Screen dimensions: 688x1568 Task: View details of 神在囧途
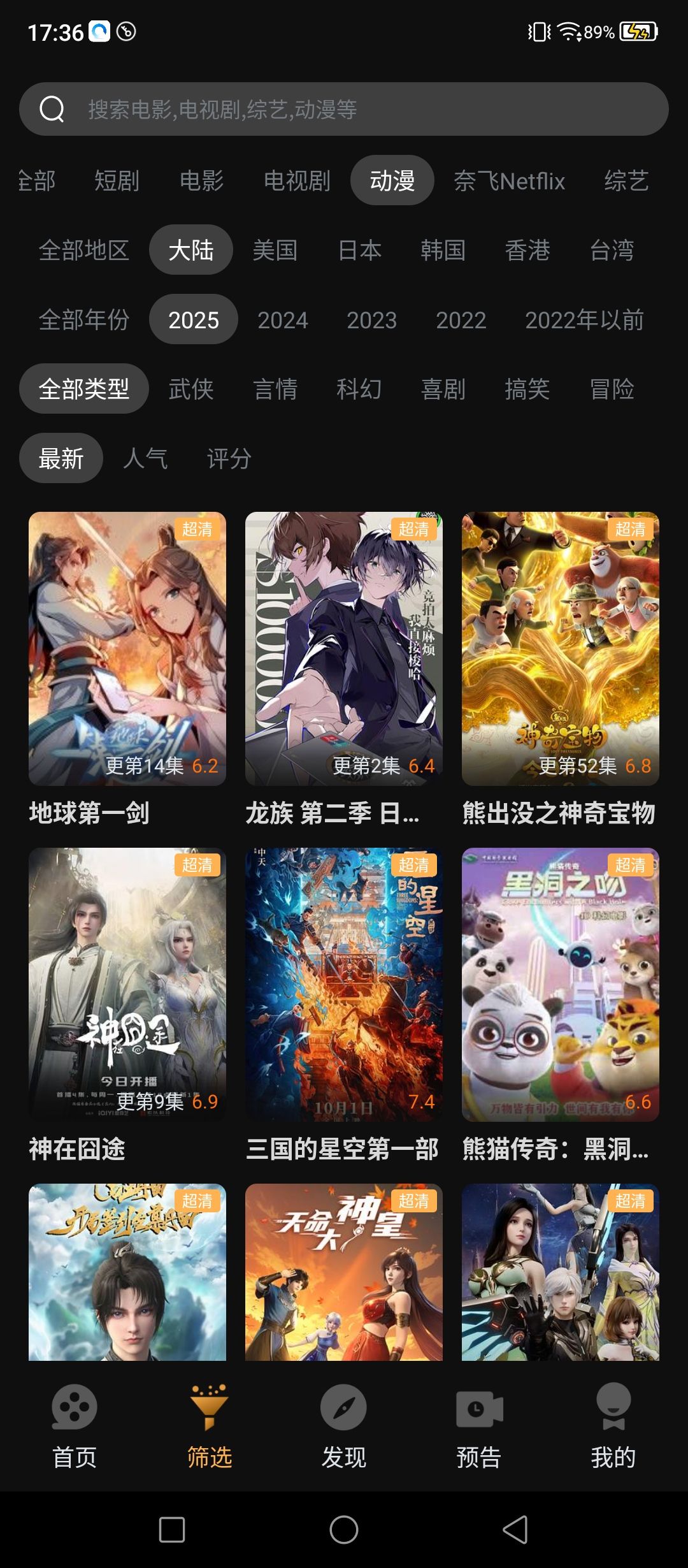pos(127,985)
